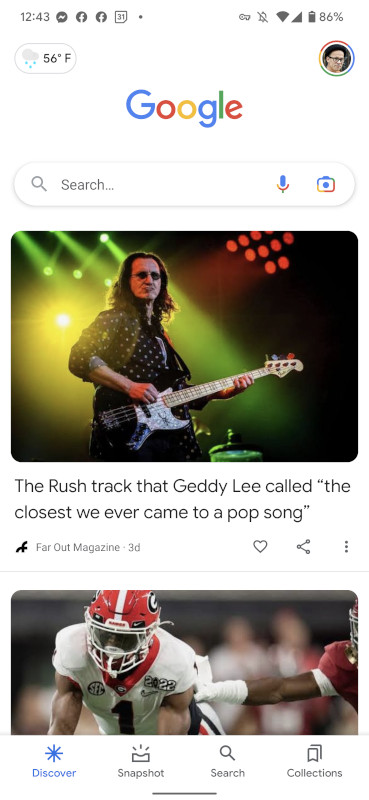
Task: Like the Far Out Magazine article
Action: [x=260, y=547]
